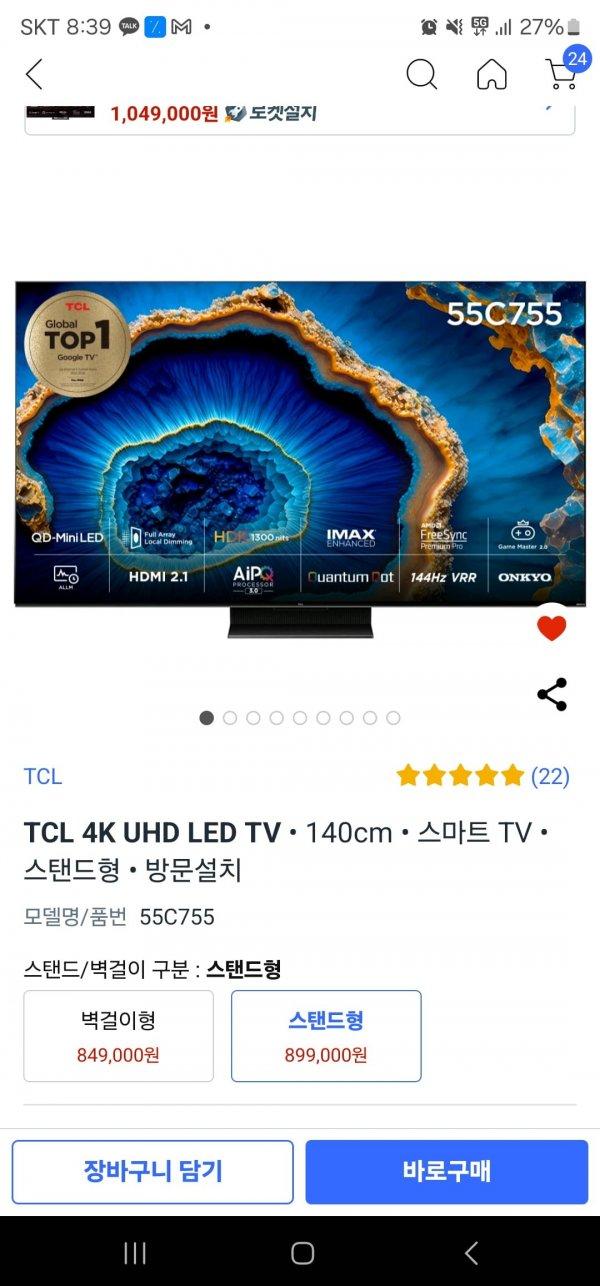Go back using the top arrow
This screenshot has height=1286, width=600.
[34, 74]
